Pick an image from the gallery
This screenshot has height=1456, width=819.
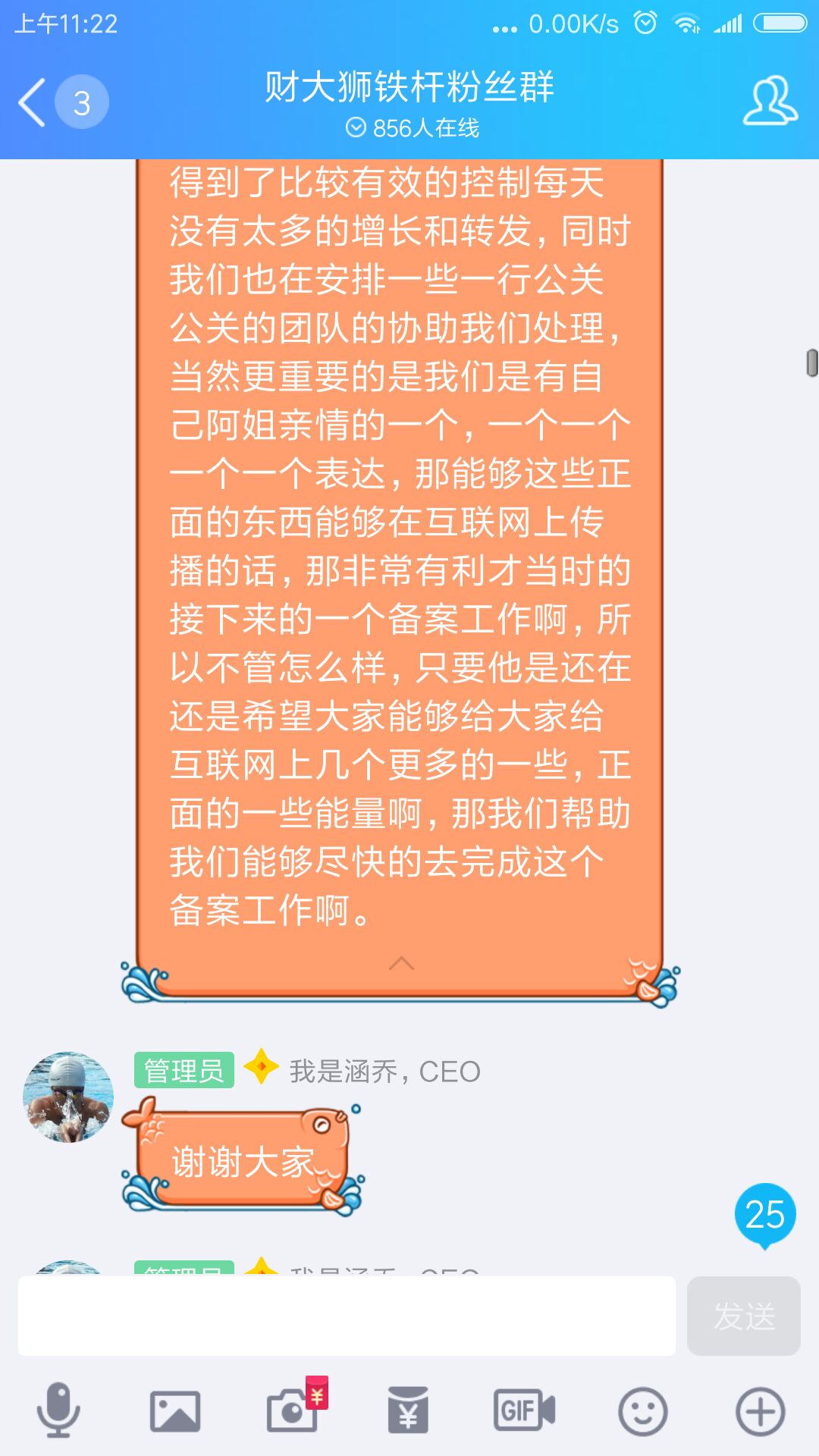pos(175,1410)
